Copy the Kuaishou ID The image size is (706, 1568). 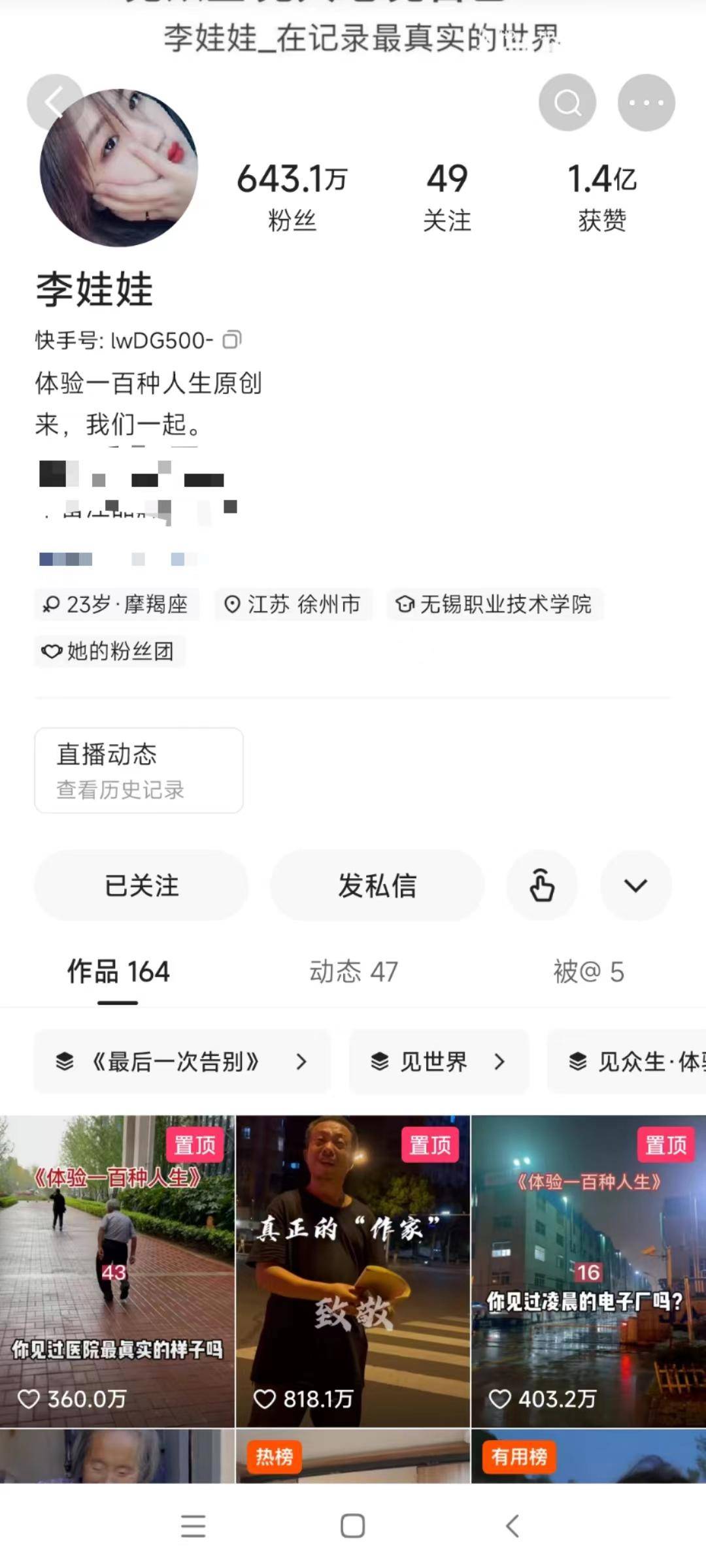click(232, 340)
